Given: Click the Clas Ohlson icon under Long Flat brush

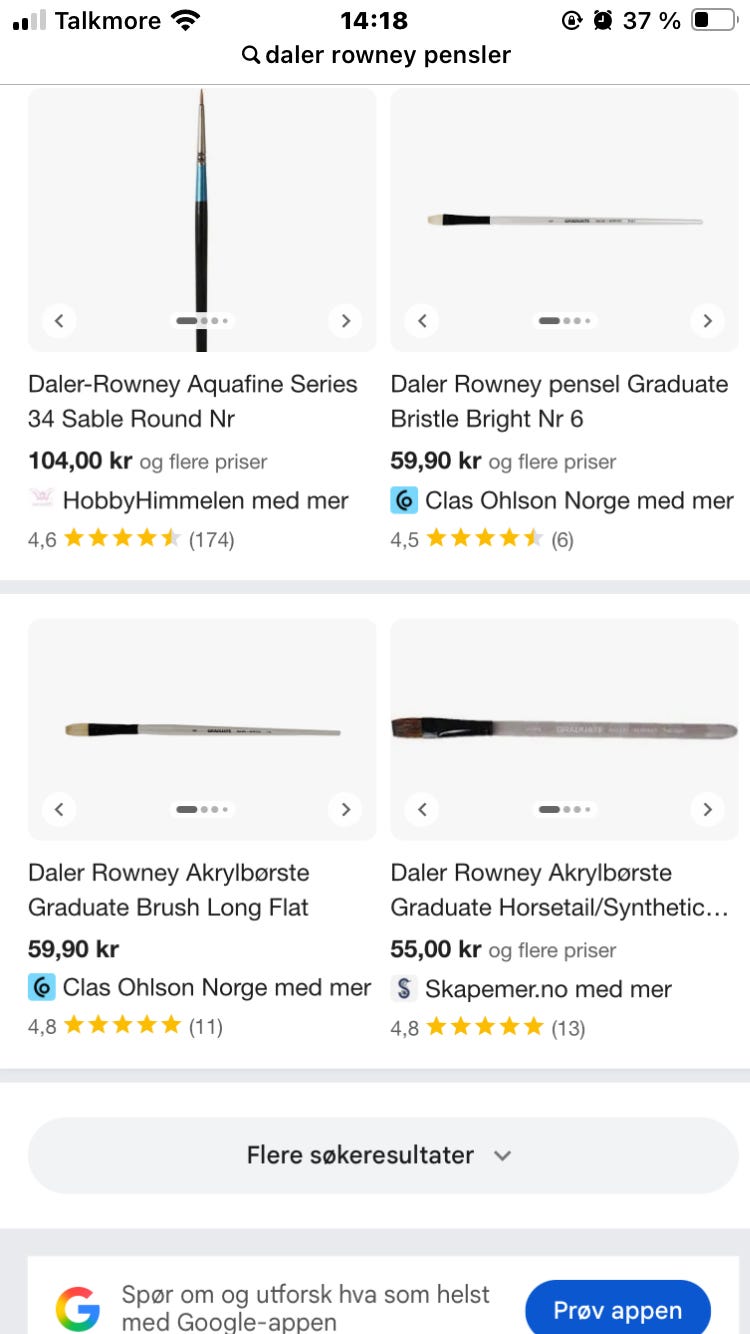Looking at the screenshot, I should click(41, 988).
